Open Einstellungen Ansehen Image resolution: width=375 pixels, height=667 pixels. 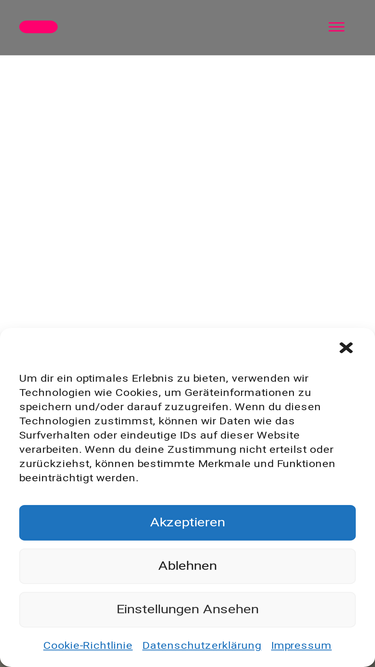pyautogui.click(x=188, y=609)
